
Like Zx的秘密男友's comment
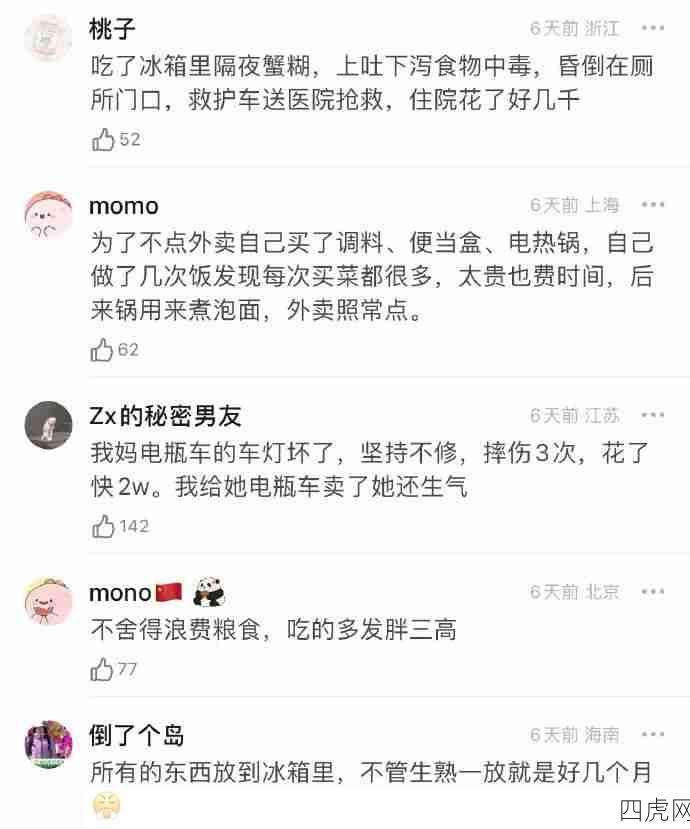coord(102,526)
